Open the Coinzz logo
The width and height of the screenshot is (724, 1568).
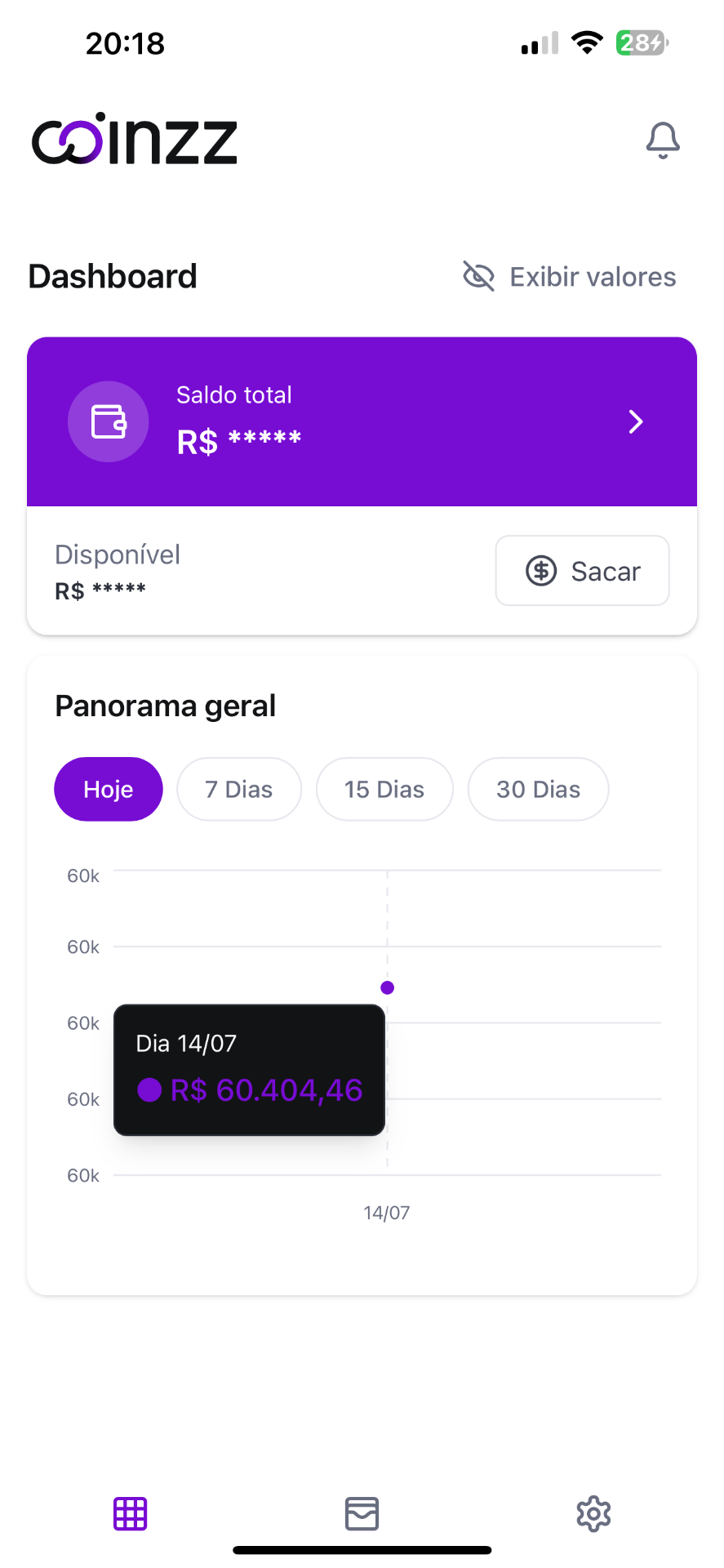pyautogui.click(x=134, y=139)
